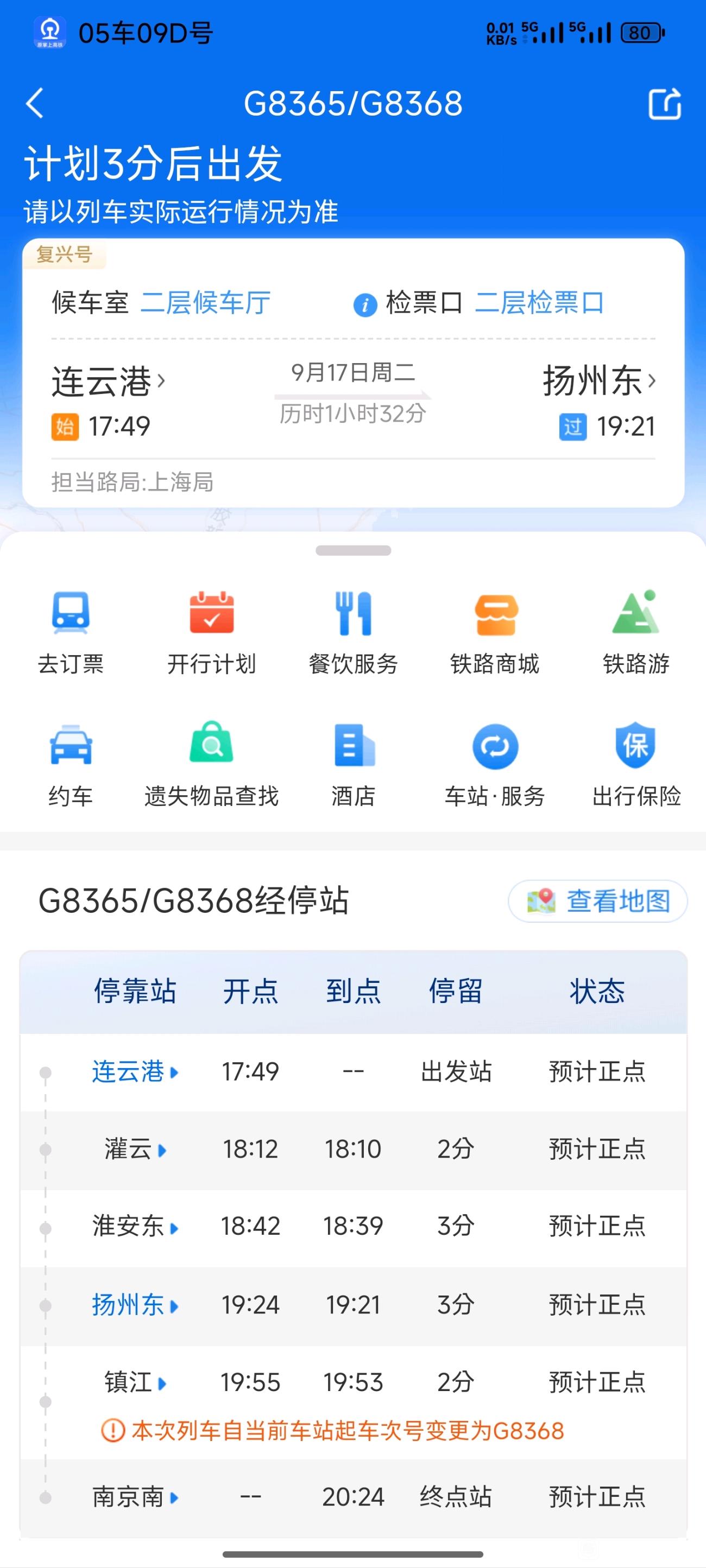Share train G8365/G8368 info
706x1568 pixels.
[x=665, y=104]
